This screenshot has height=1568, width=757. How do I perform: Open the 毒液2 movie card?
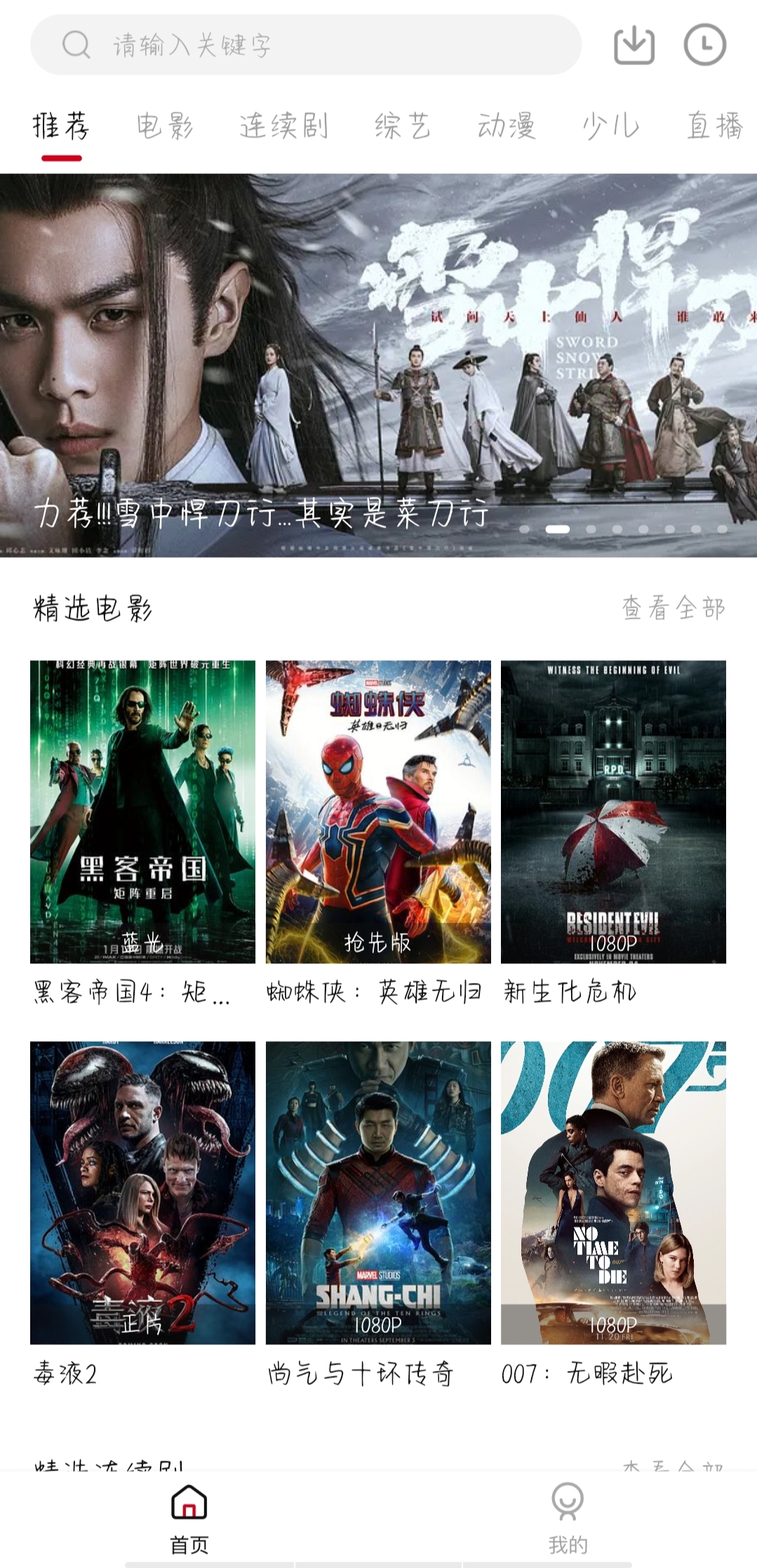point(142,1193)
